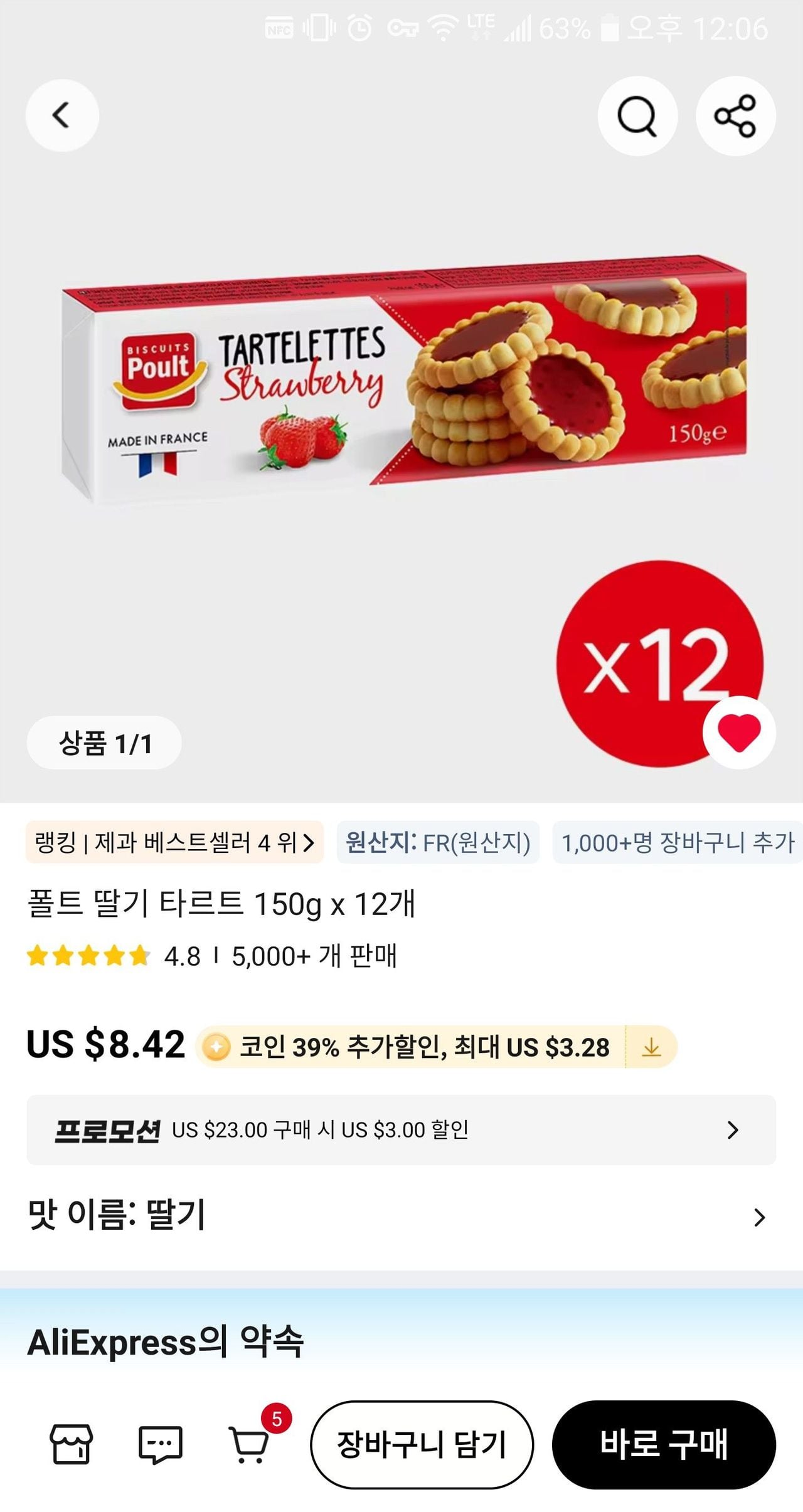The image size is (803, 1512).
Task: Open the search icon
Action: (x=637, y=116)
